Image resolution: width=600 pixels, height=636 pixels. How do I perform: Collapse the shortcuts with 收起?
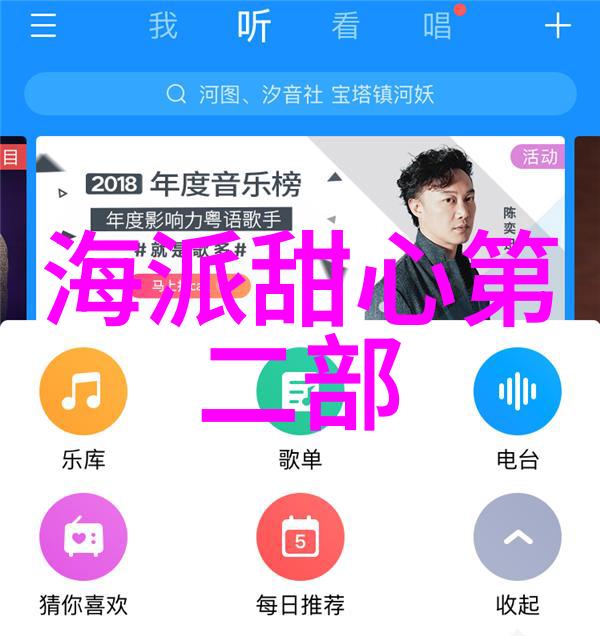point(517,540)
